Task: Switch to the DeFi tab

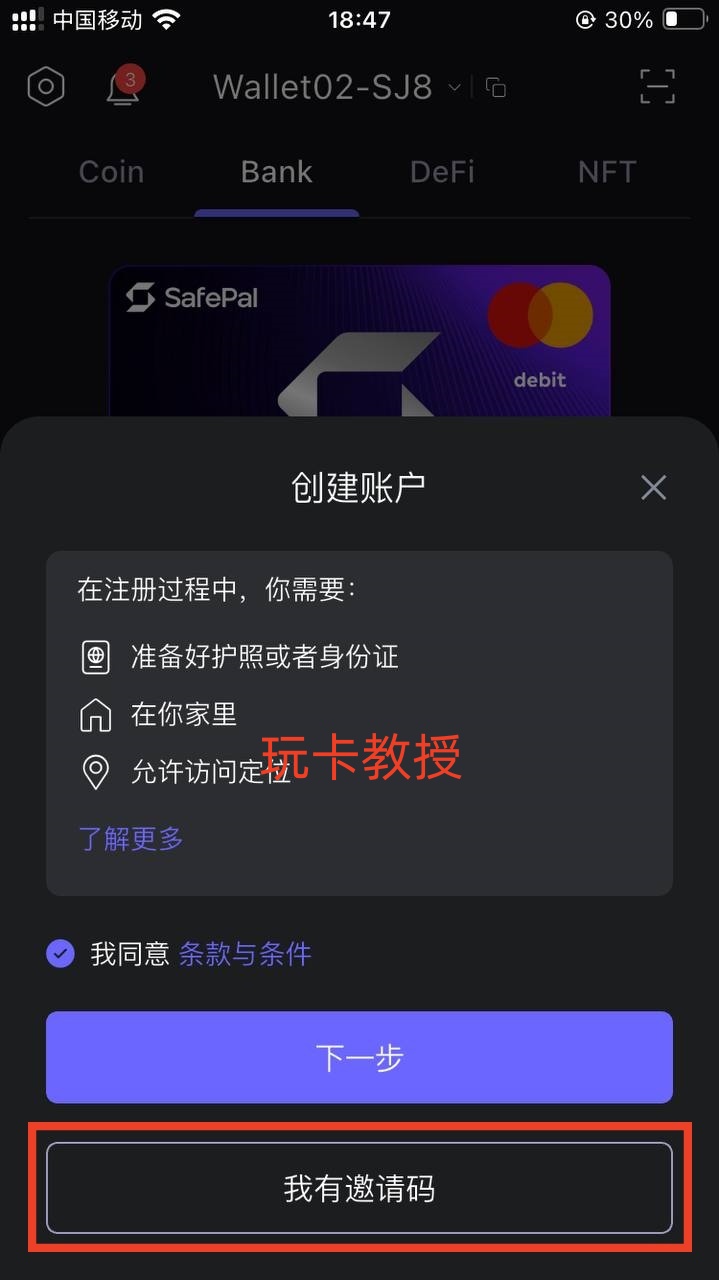Action: point(442,172)
